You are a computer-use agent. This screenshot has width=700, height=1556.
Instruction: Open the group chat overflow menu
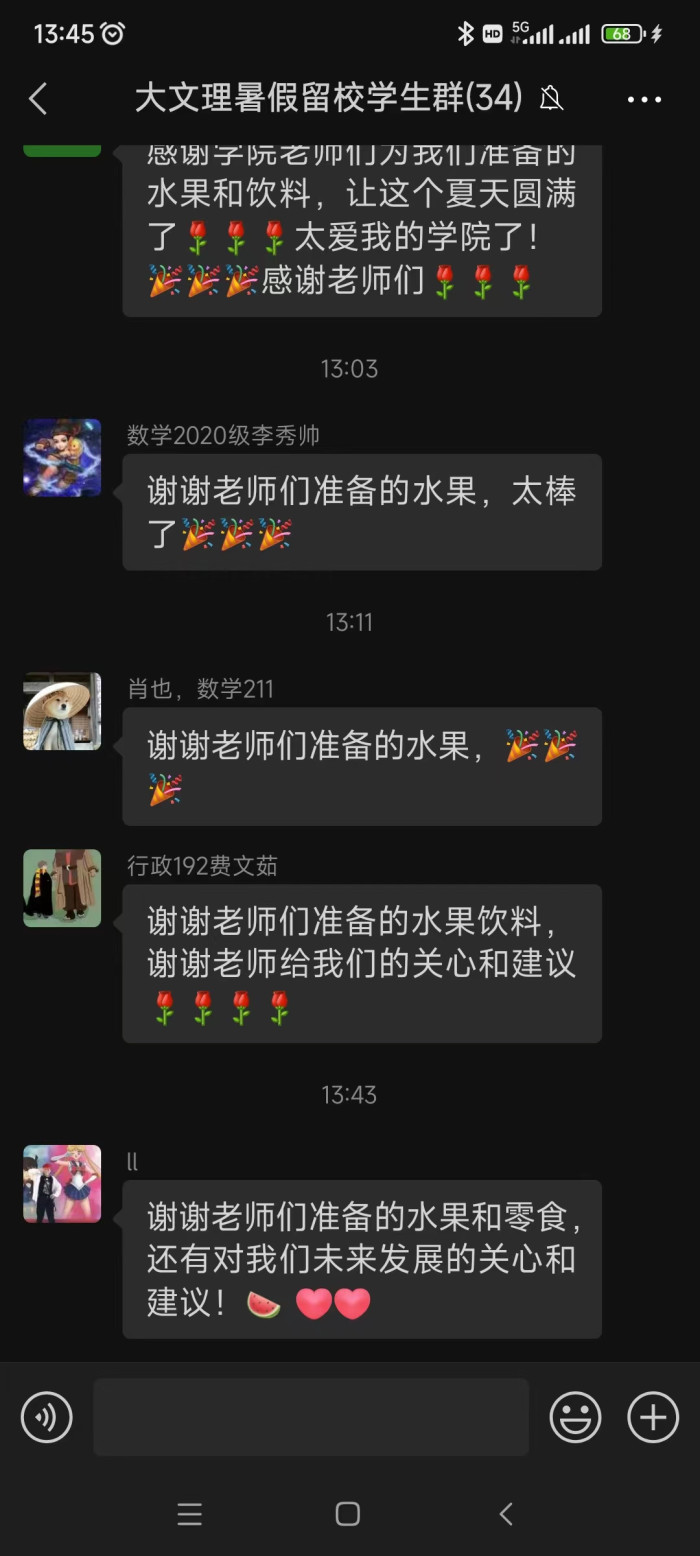pos(644,99)
